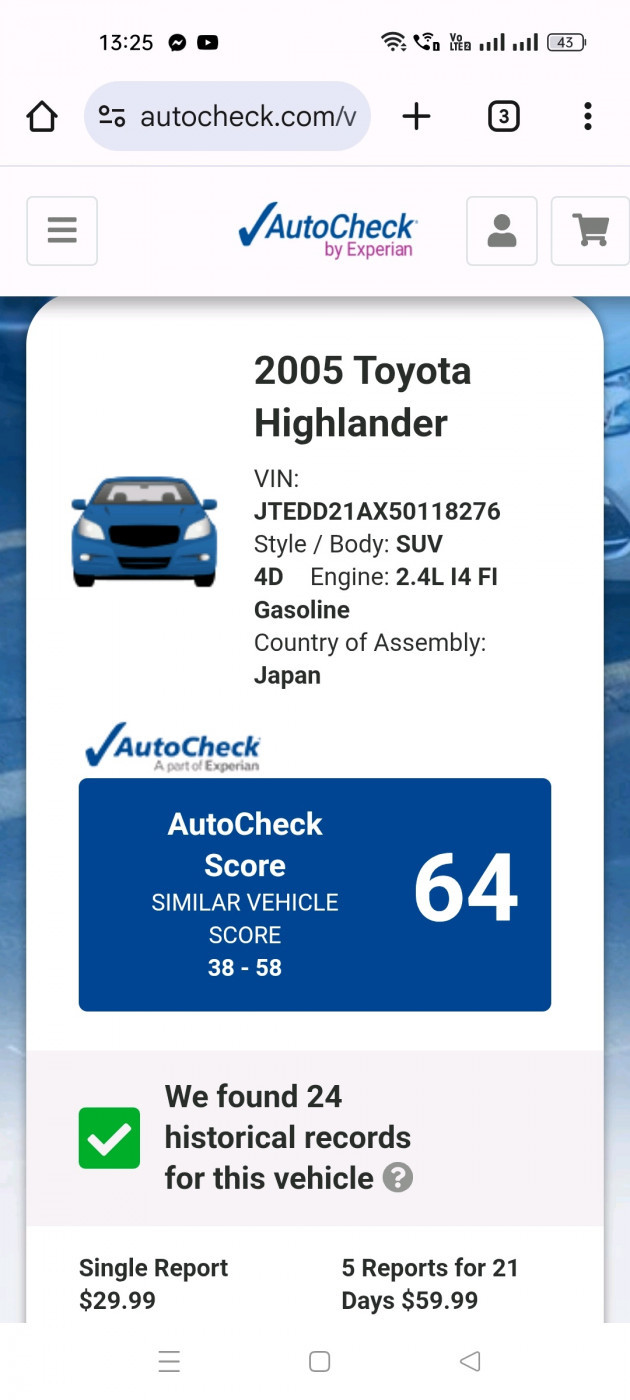
Task: View the open tabs switcher
Action: [x=503, y=117]
